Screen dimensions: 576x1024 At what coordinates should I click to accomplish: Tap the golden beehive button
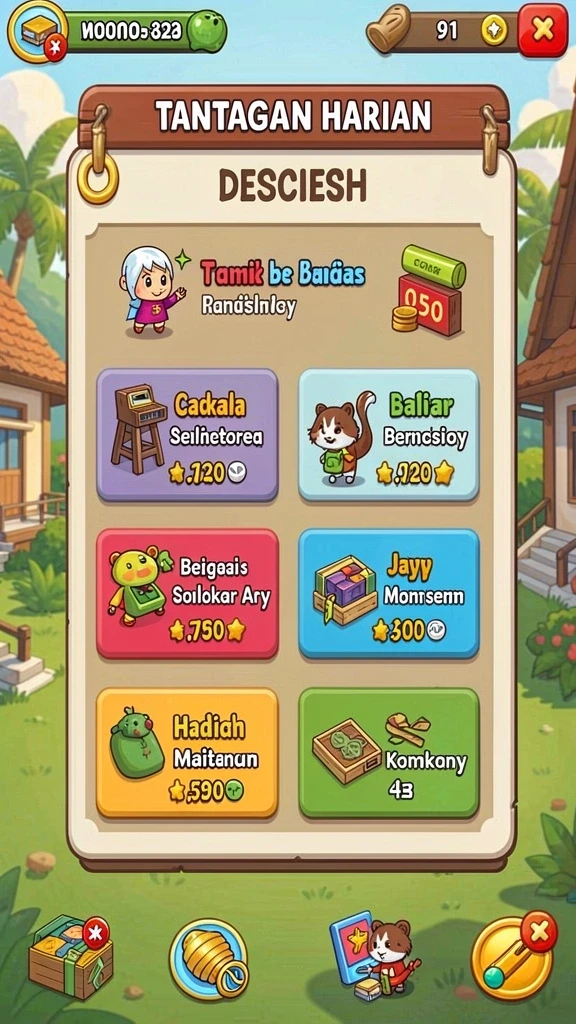209,959
